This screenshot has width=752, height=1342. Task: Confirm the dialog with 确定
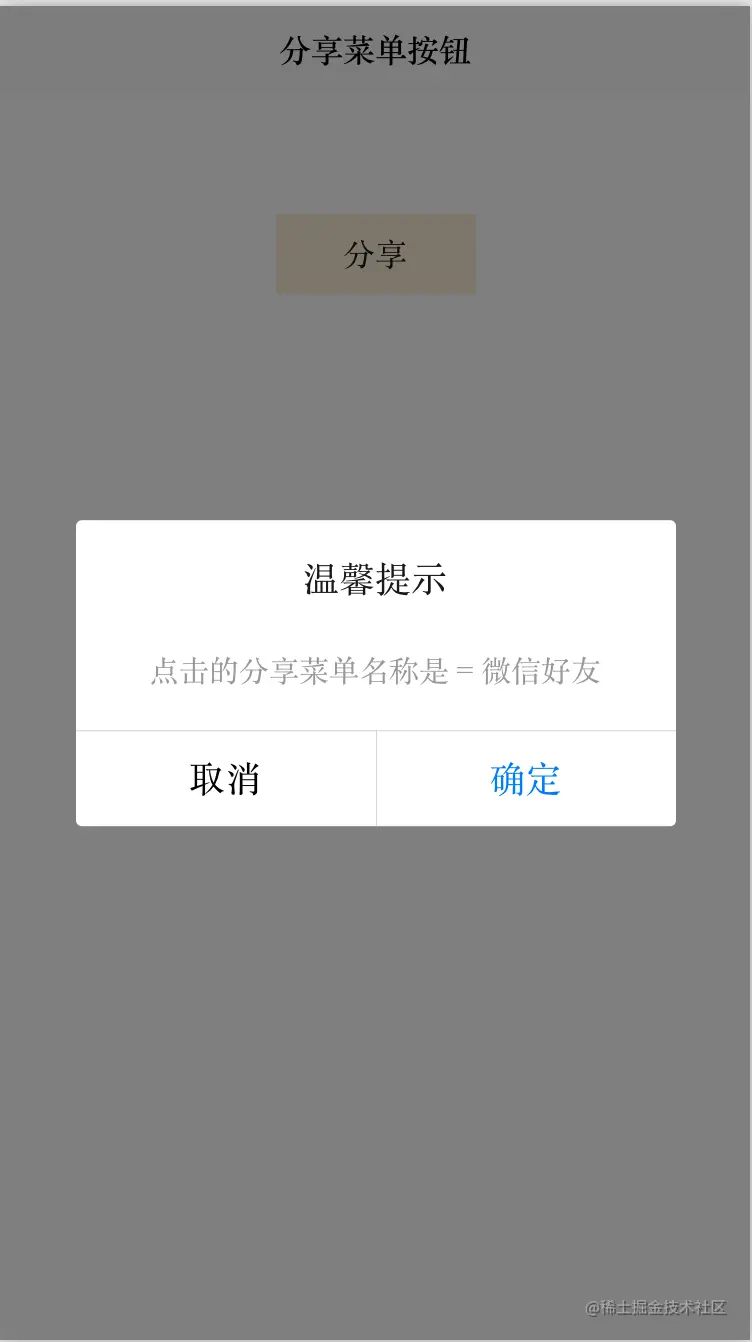[526, 779]
